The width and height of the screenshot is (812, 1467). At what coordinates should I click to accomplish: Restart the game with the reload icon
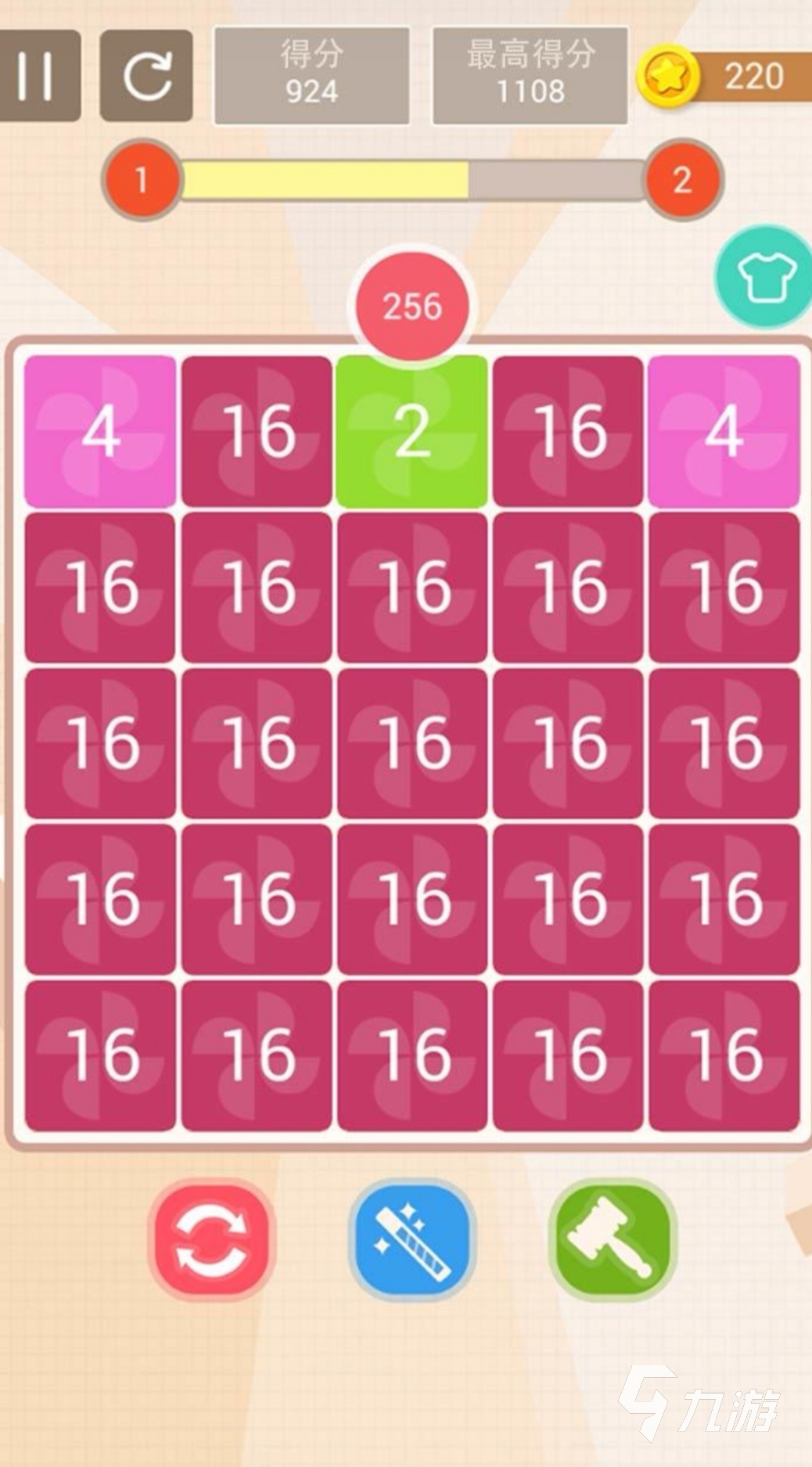(x=147, y=76)
